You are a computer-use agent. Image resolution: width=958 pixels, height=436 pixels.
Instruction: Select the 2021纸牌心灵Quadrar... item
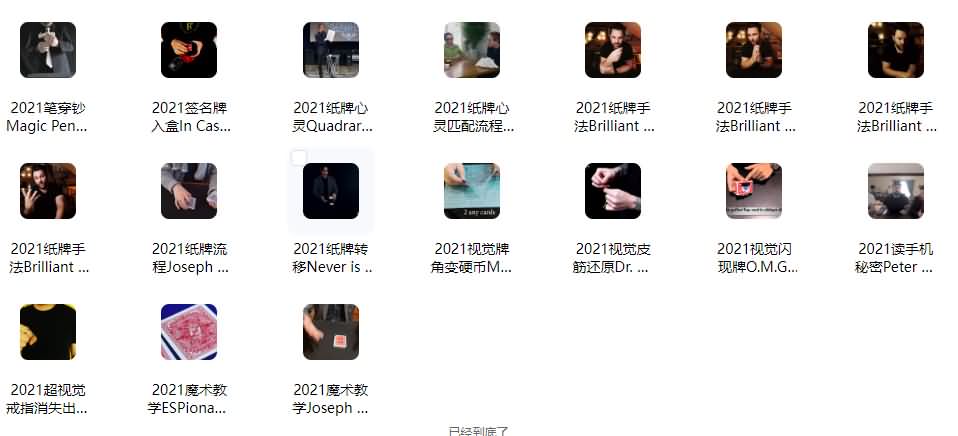pos(331,50)
